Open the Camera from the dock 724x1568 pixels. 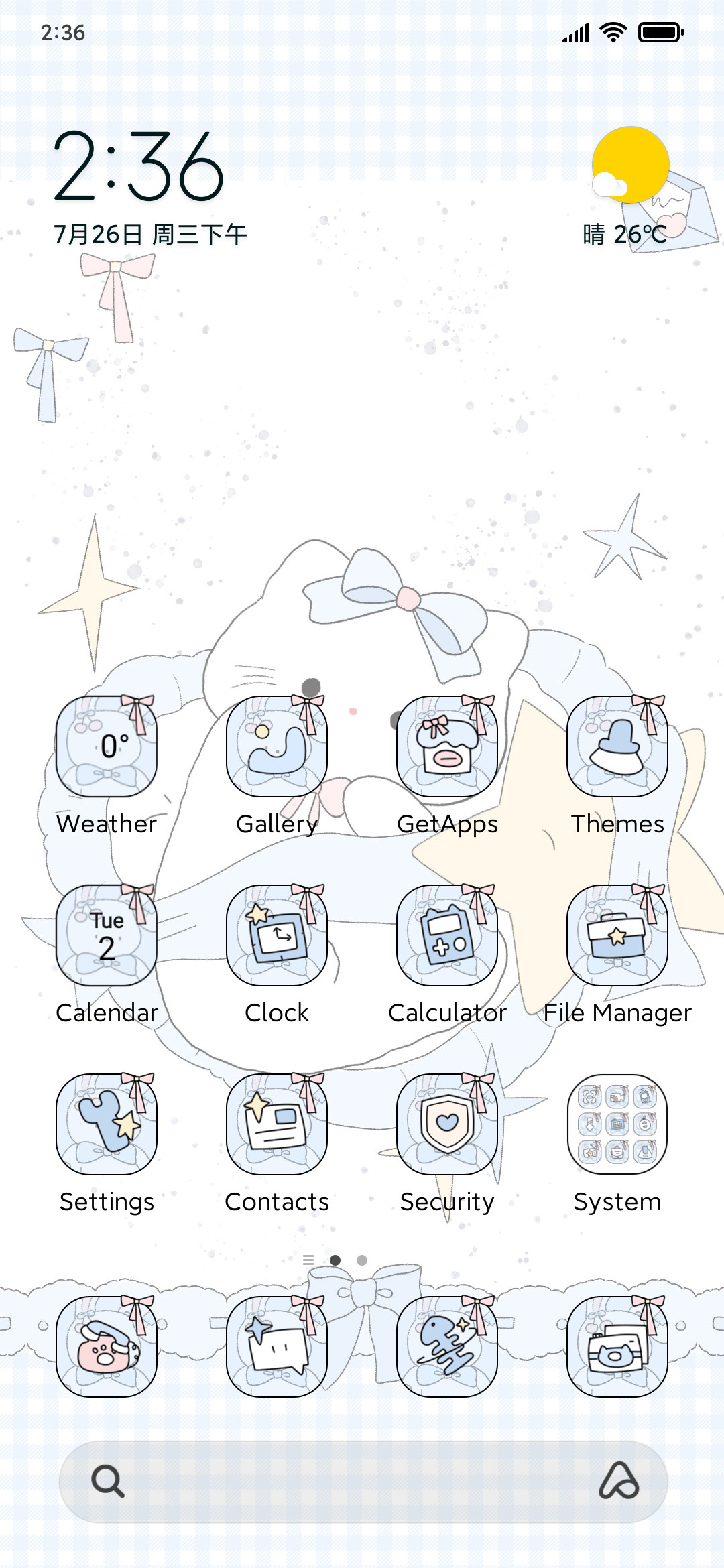[617, 1347]
